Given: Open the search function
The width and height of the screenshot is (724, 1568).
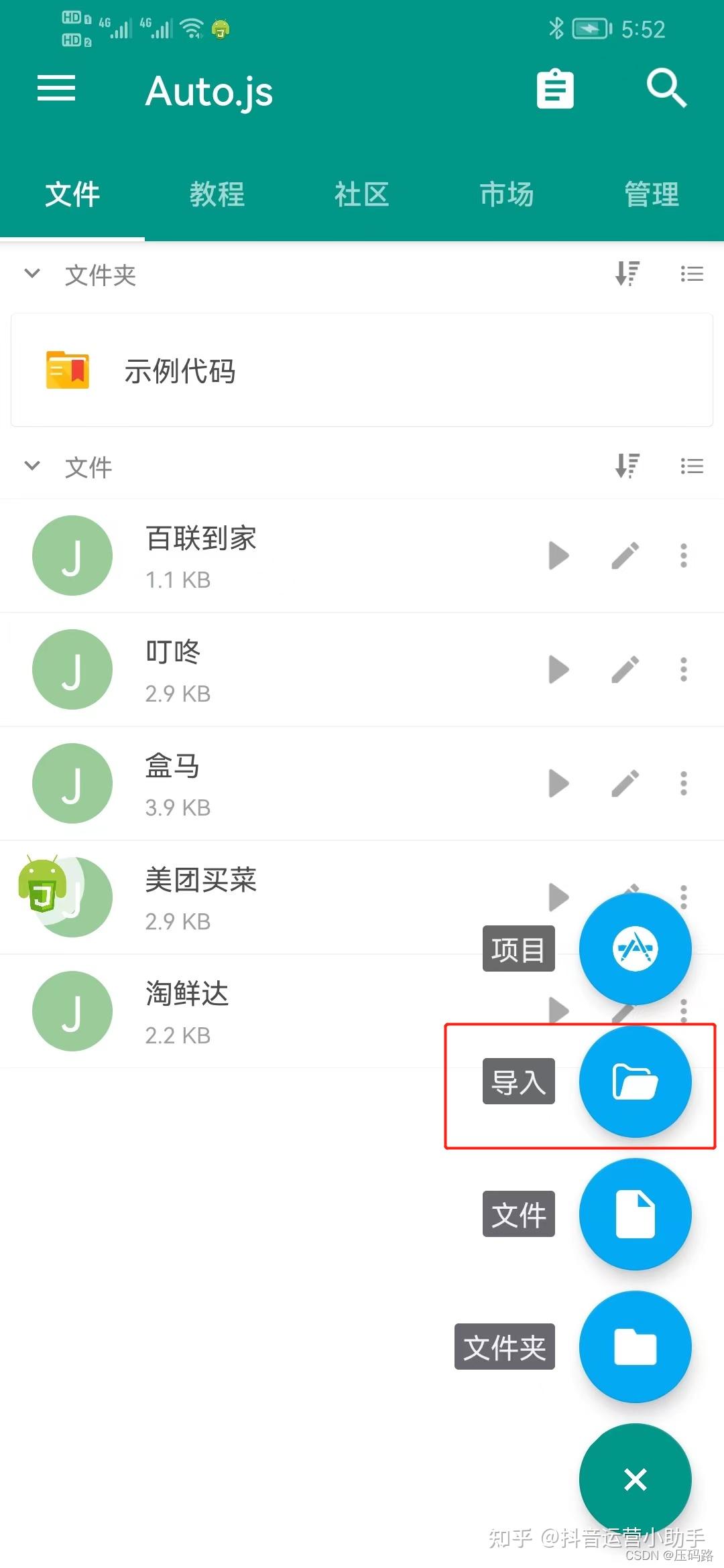Looking at the screenshot, I should (666, 89).
